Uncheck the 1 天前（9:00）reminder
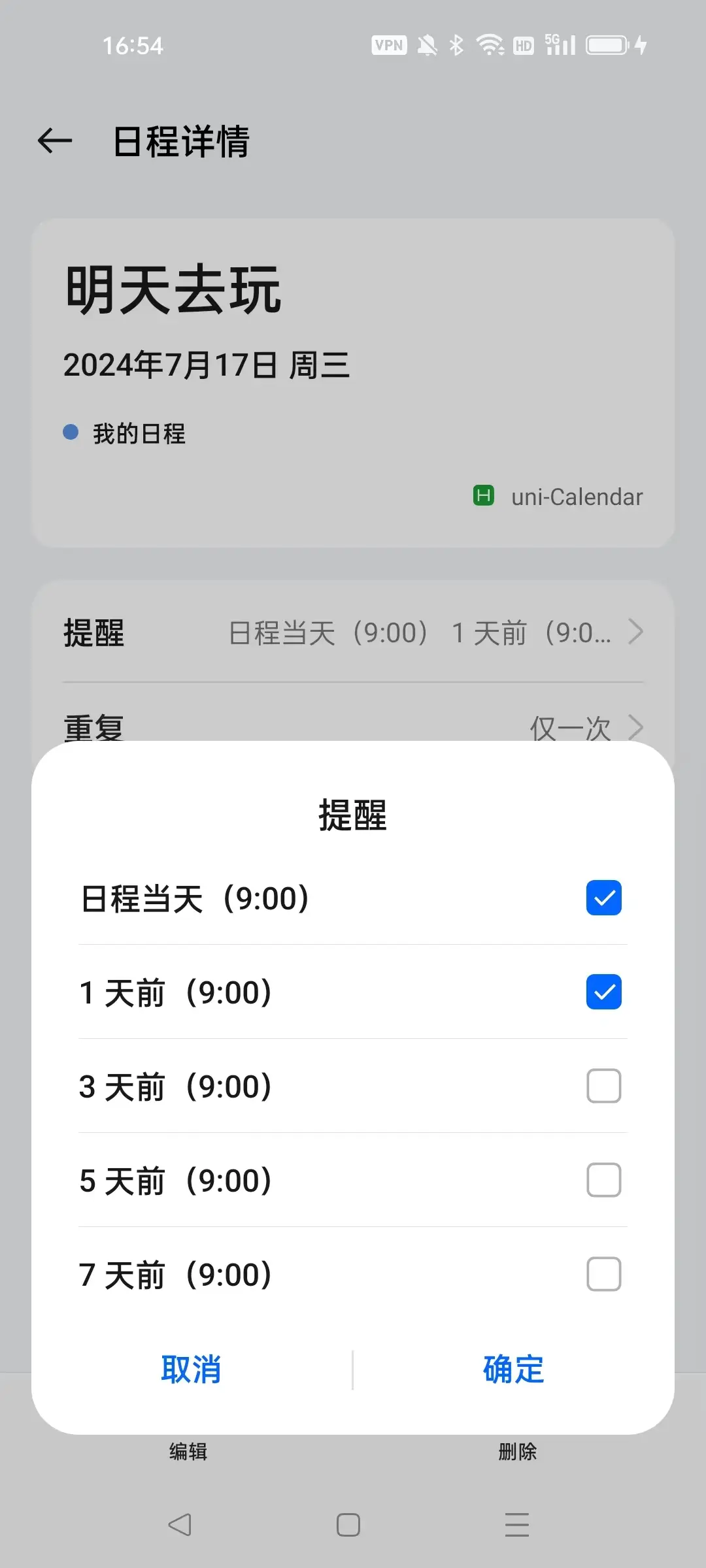Image resolution: width=706 pixels, height=1568 pixels. point(603,992)
